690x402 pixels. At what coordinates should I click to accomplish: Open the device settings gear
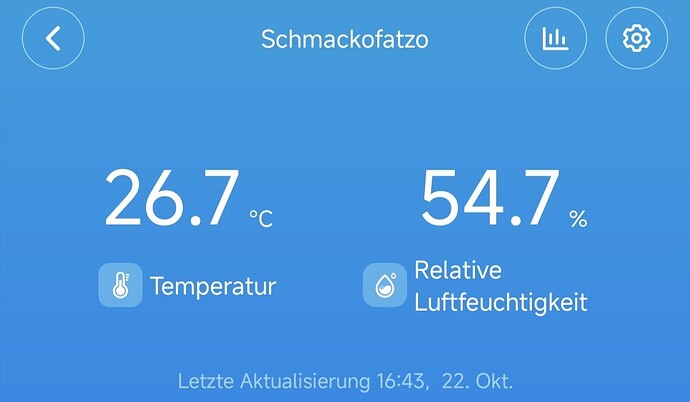(x=636, y=39)
